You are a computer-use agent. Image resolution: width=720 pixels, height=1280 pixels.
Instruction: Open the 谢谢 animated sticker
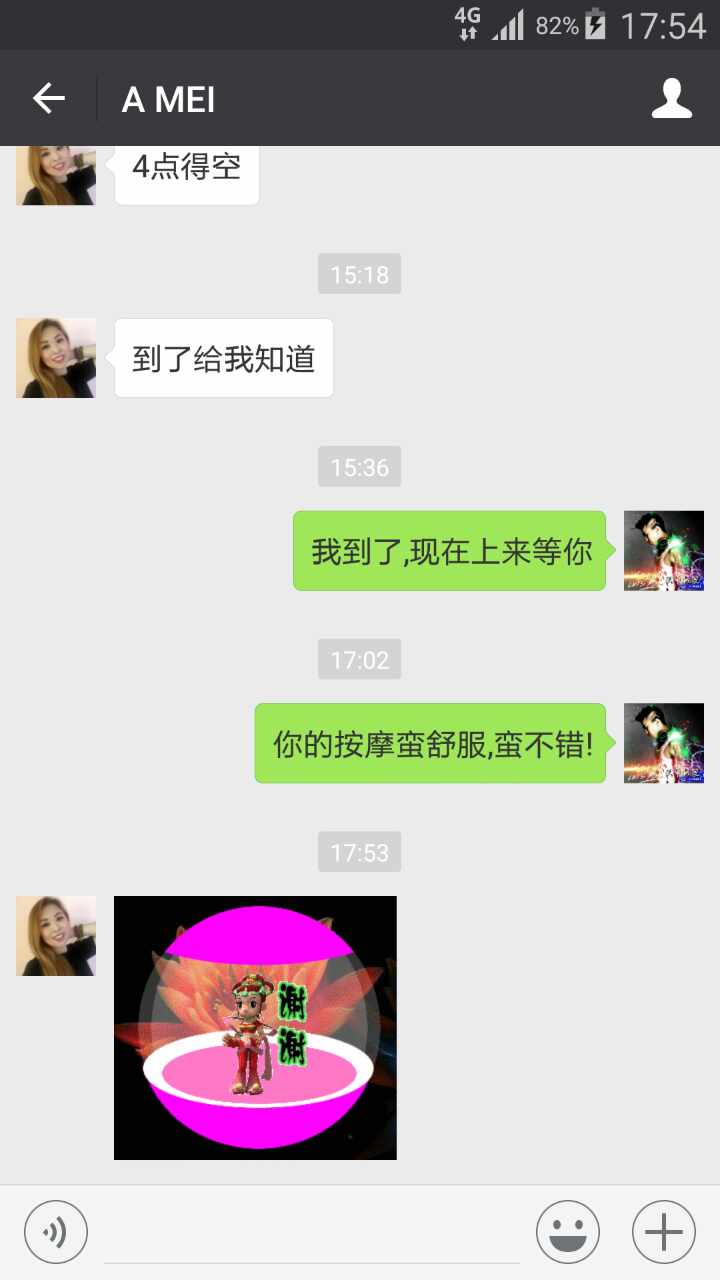(255, 1027)
